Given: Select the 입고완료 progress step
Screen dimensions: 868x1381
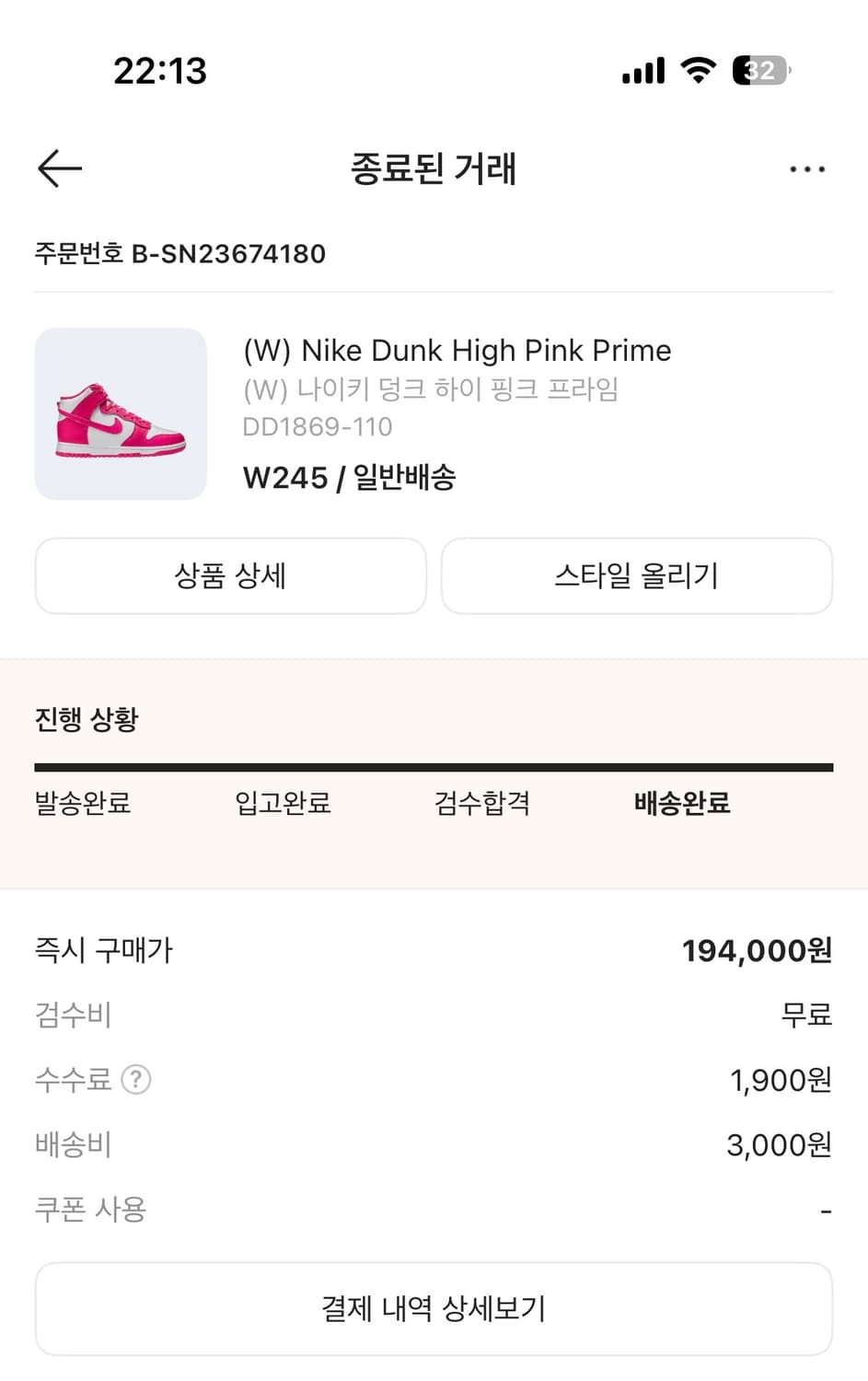Looking at the screenshot, I should [x=281, y=803].
